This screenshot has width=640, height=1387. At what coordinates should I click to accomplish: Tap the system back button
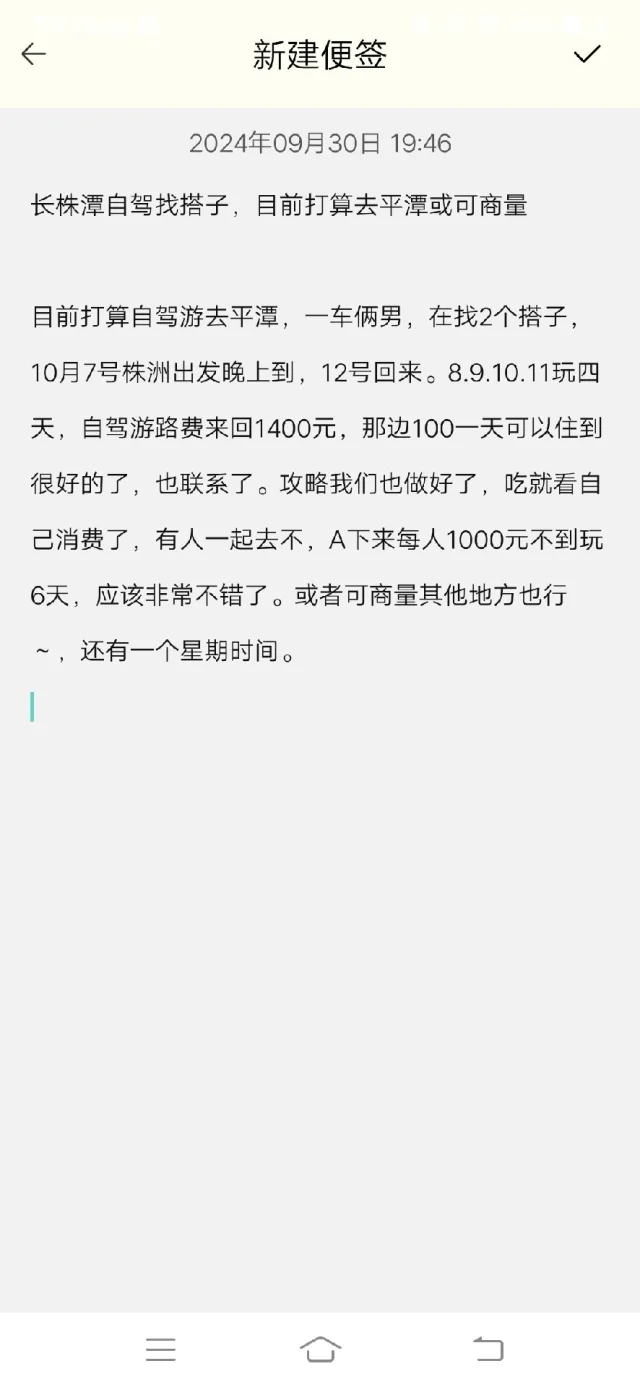coord(488,1349)
